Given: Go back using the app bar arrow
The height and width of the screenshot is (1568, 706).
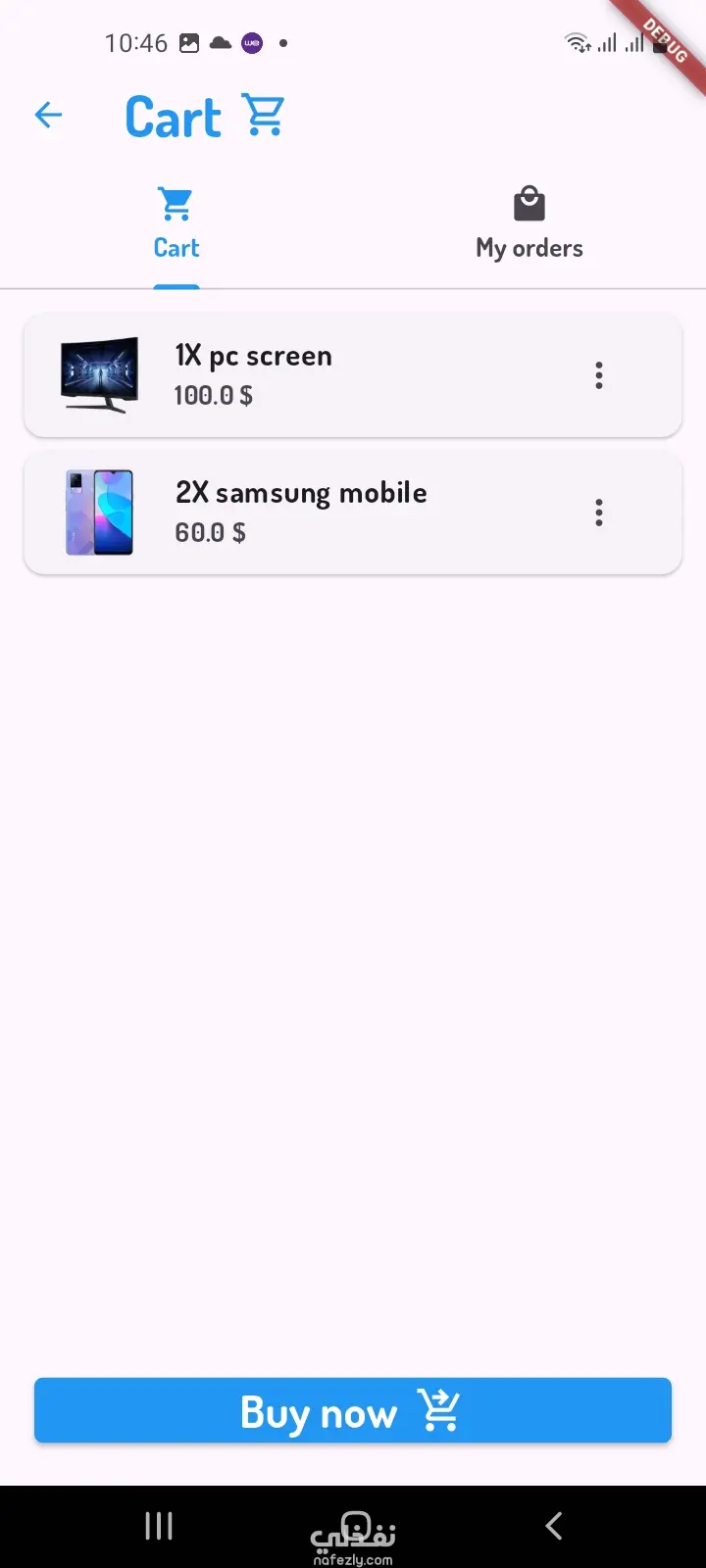Looking at the screenshot, I should click(48, 116).
